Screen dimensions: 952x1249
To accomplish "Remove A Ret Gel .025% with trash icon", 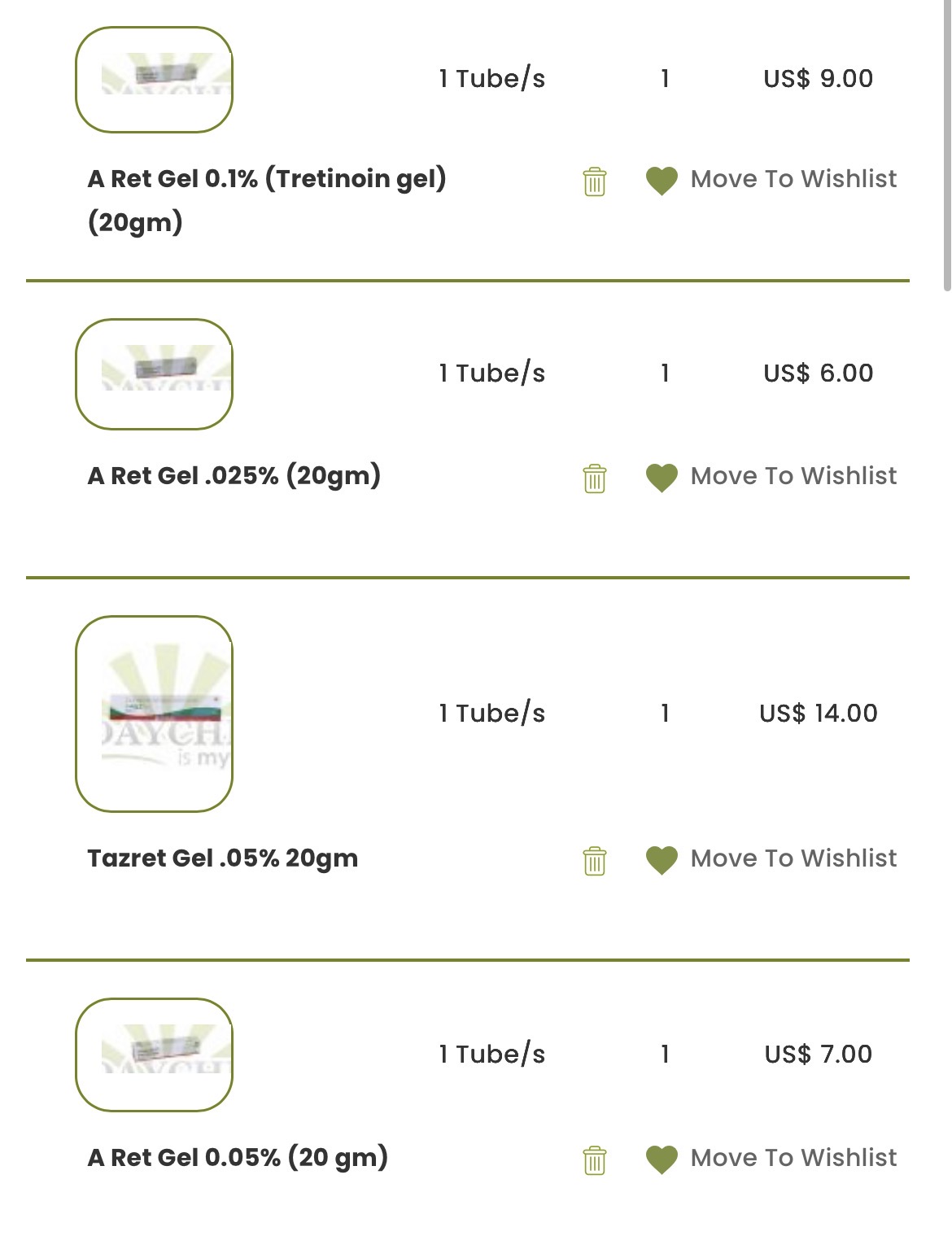I will click(595, 478).
